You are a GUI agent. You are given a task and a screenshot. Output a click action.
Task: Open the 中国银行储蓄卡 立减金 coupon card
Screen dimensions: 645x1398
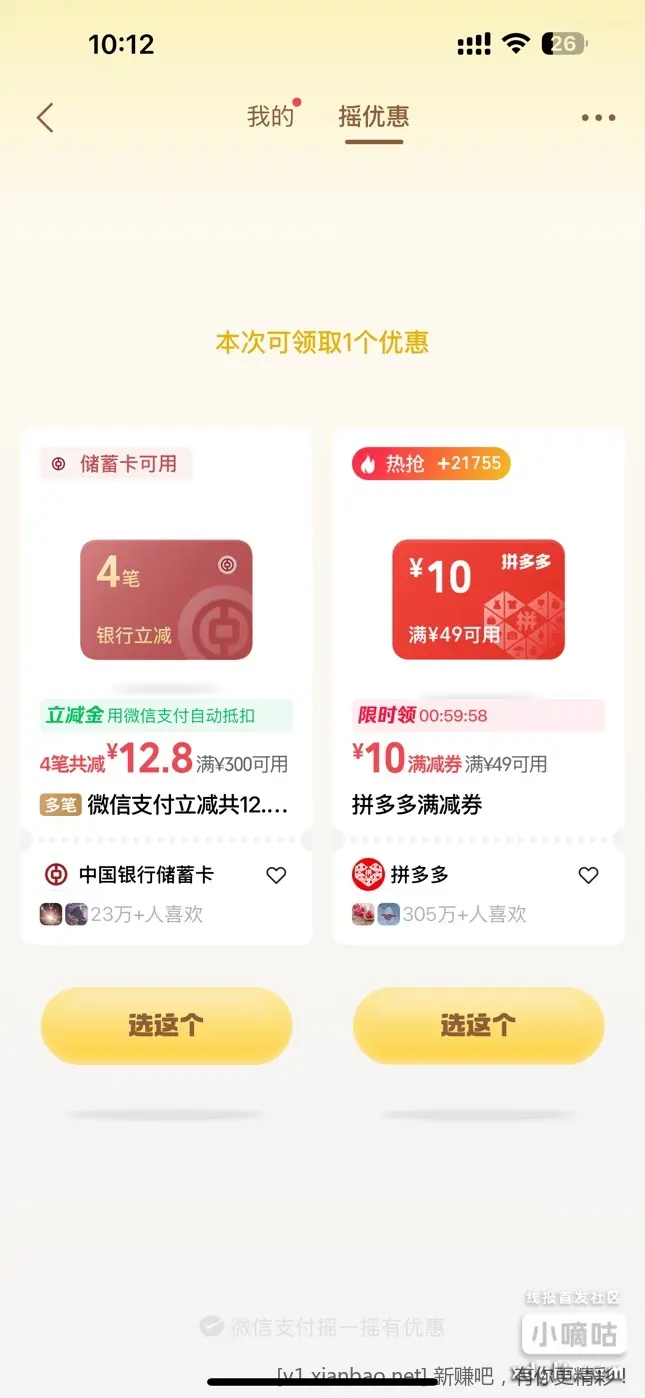pyautogui.click(x=166, y=640)
